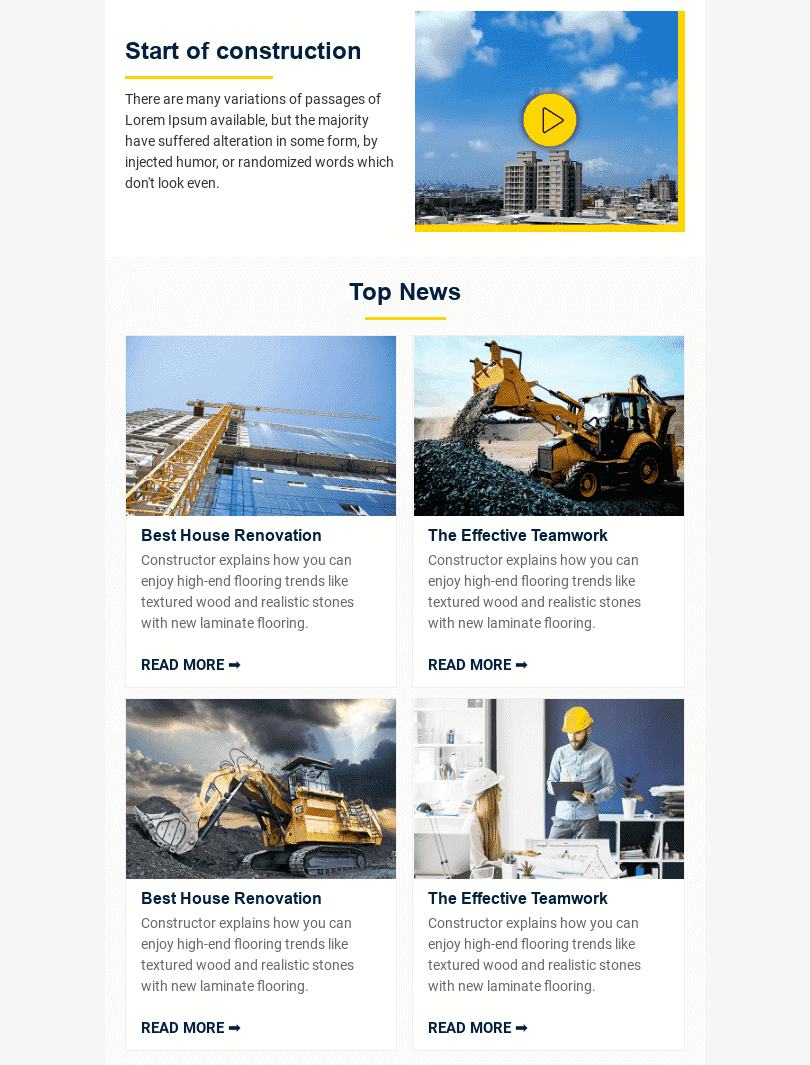This screenshot has height=1065, width=810.
Task: Play the Start of construction video
Action: [x=550, y=120]
